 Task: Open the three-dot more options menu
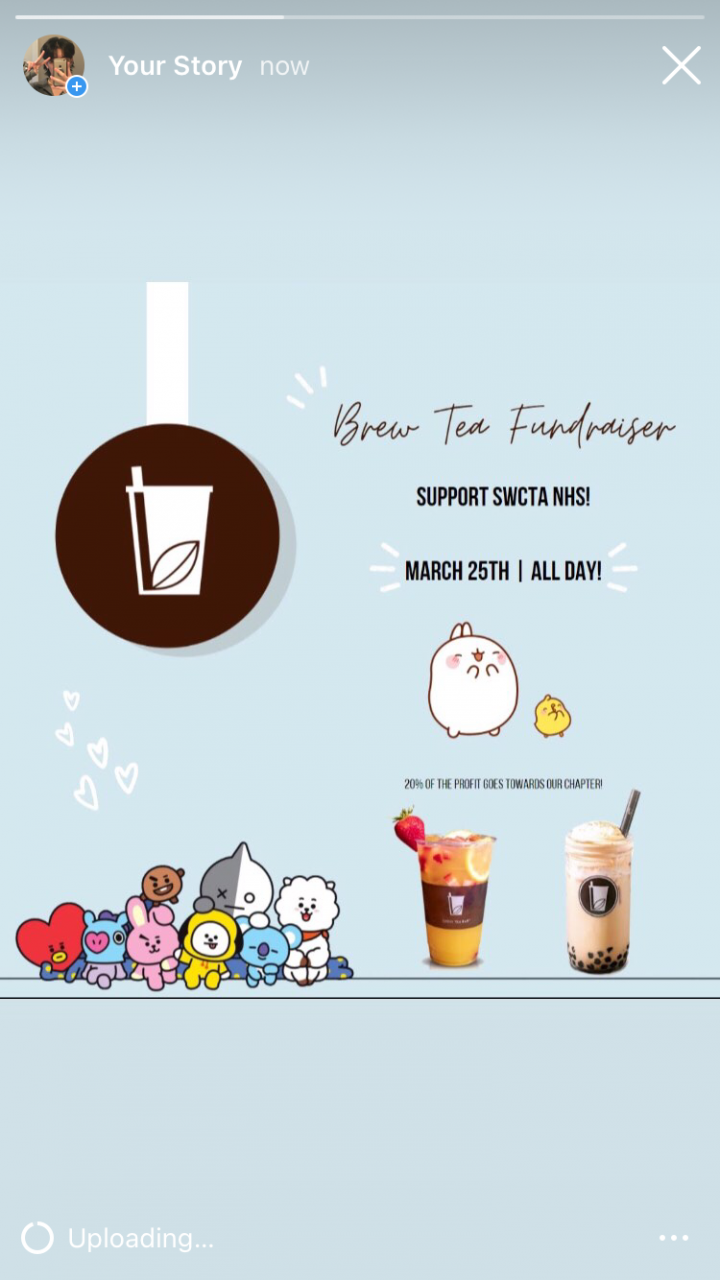pos(673,1238)
